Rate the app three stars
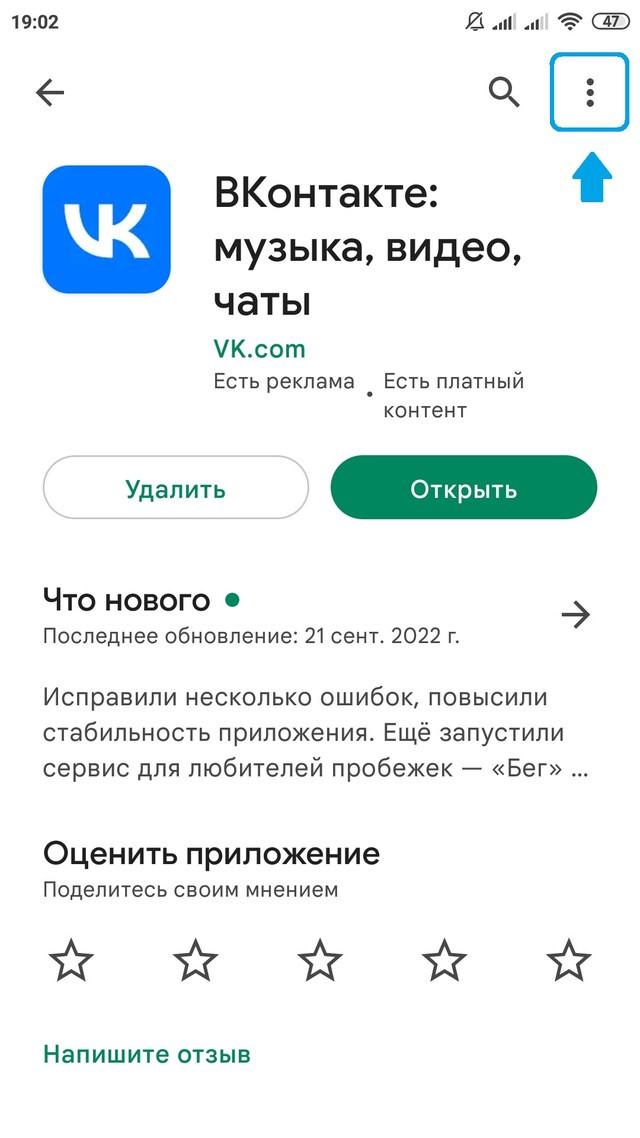Viewport: 640px width, 1138px height. pos(320,961)
